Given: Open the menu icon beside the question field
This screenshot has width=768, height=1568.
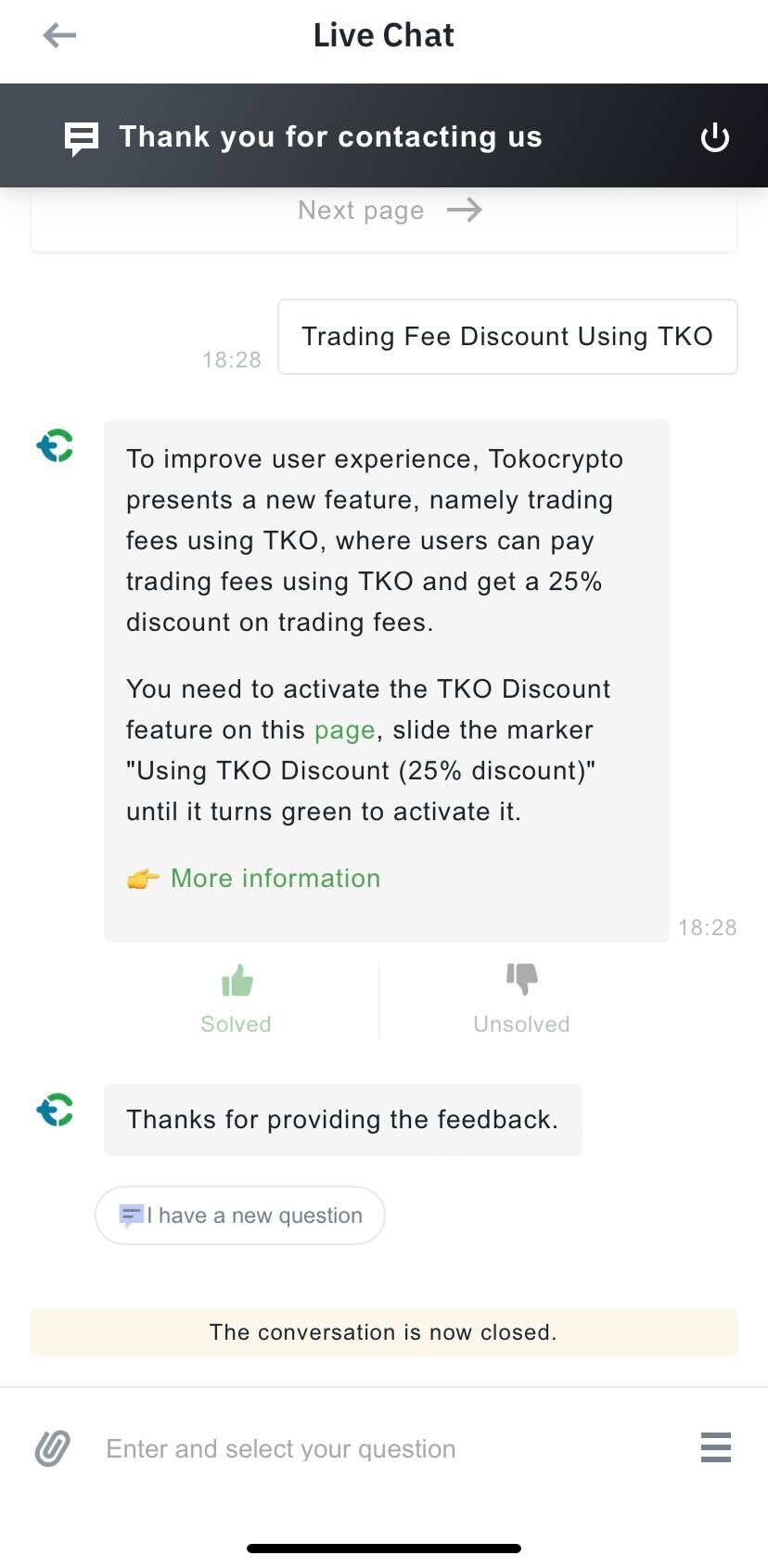Looking at the screenshot, I should pyautogui.click(x=716, y=1447).
